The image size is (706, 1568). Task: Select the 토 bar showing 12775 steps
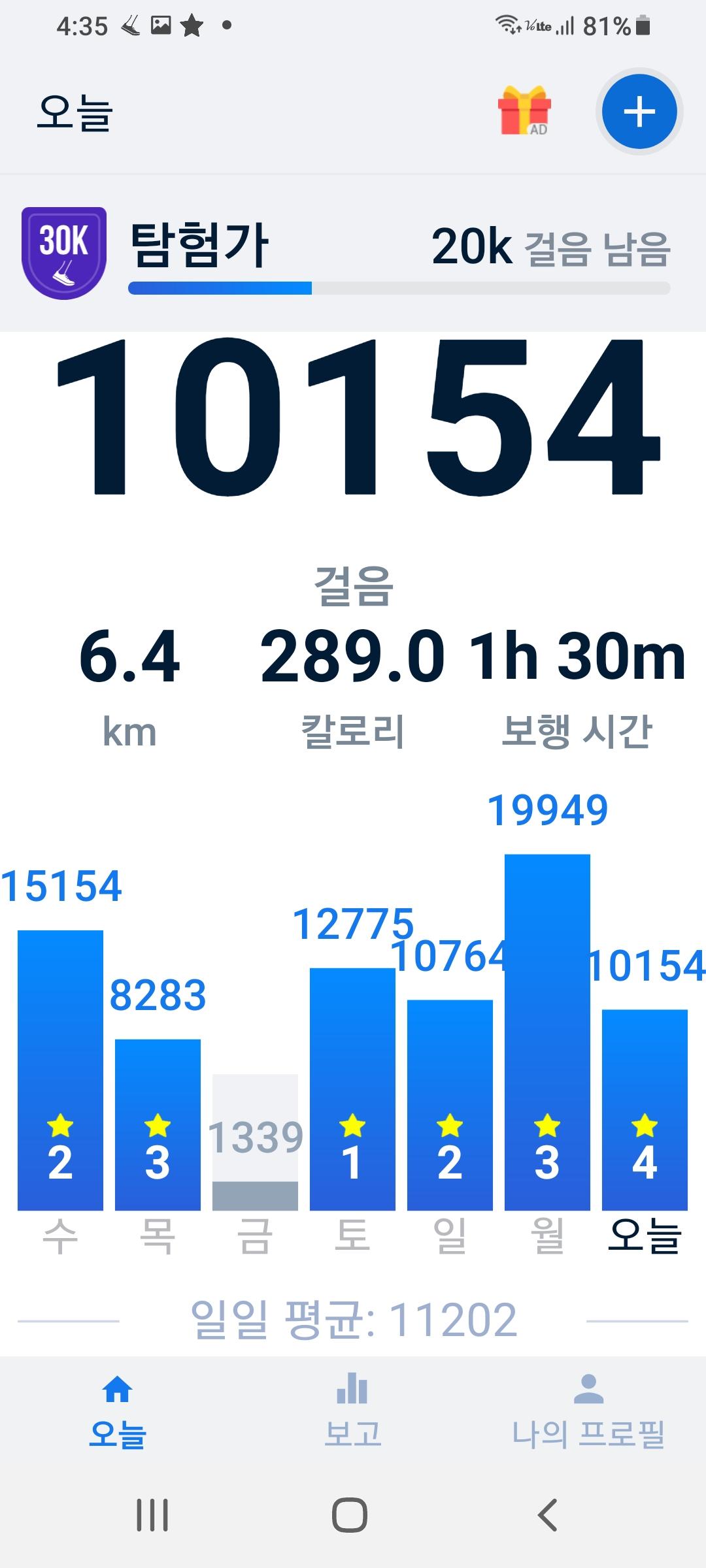pos(352,1091)
